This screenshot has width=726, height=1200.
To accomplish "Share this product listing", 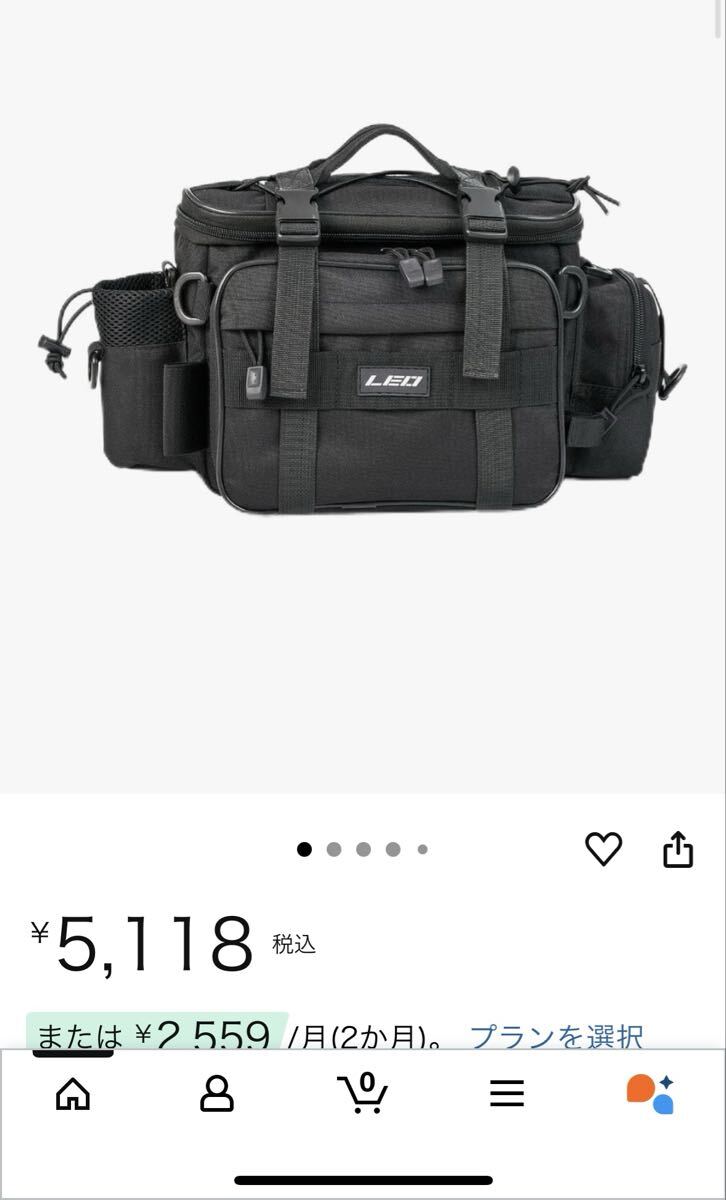I will [x=678, y=849].
